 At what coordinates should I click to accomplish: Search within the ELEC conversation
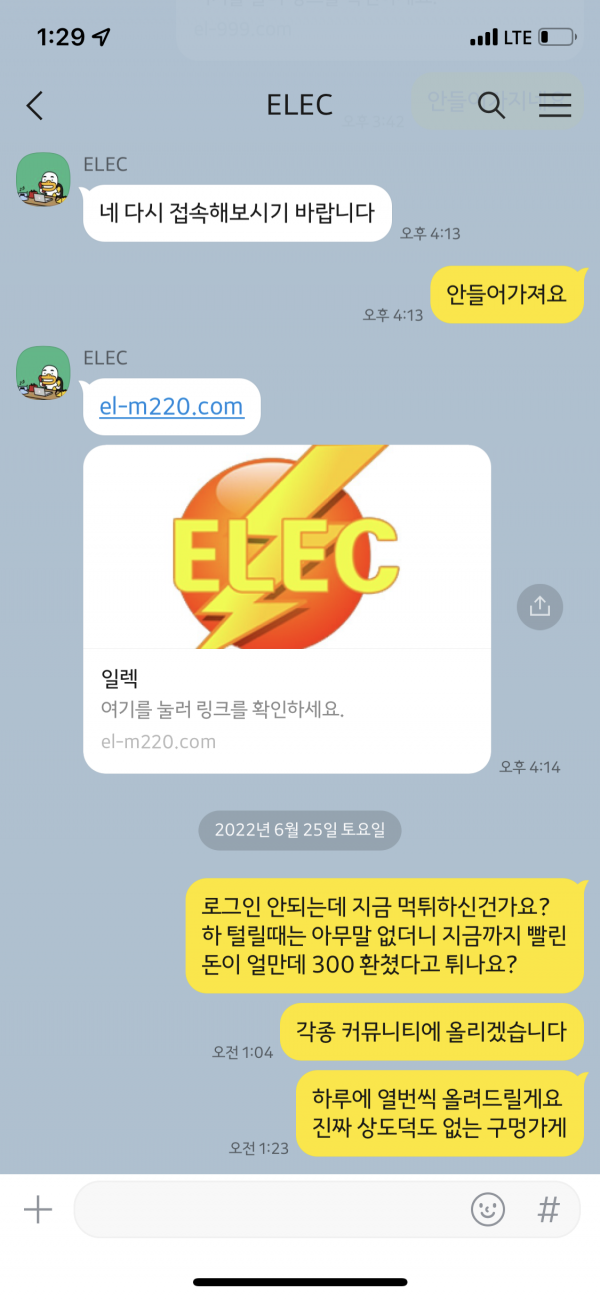click(x=491, y=105)
